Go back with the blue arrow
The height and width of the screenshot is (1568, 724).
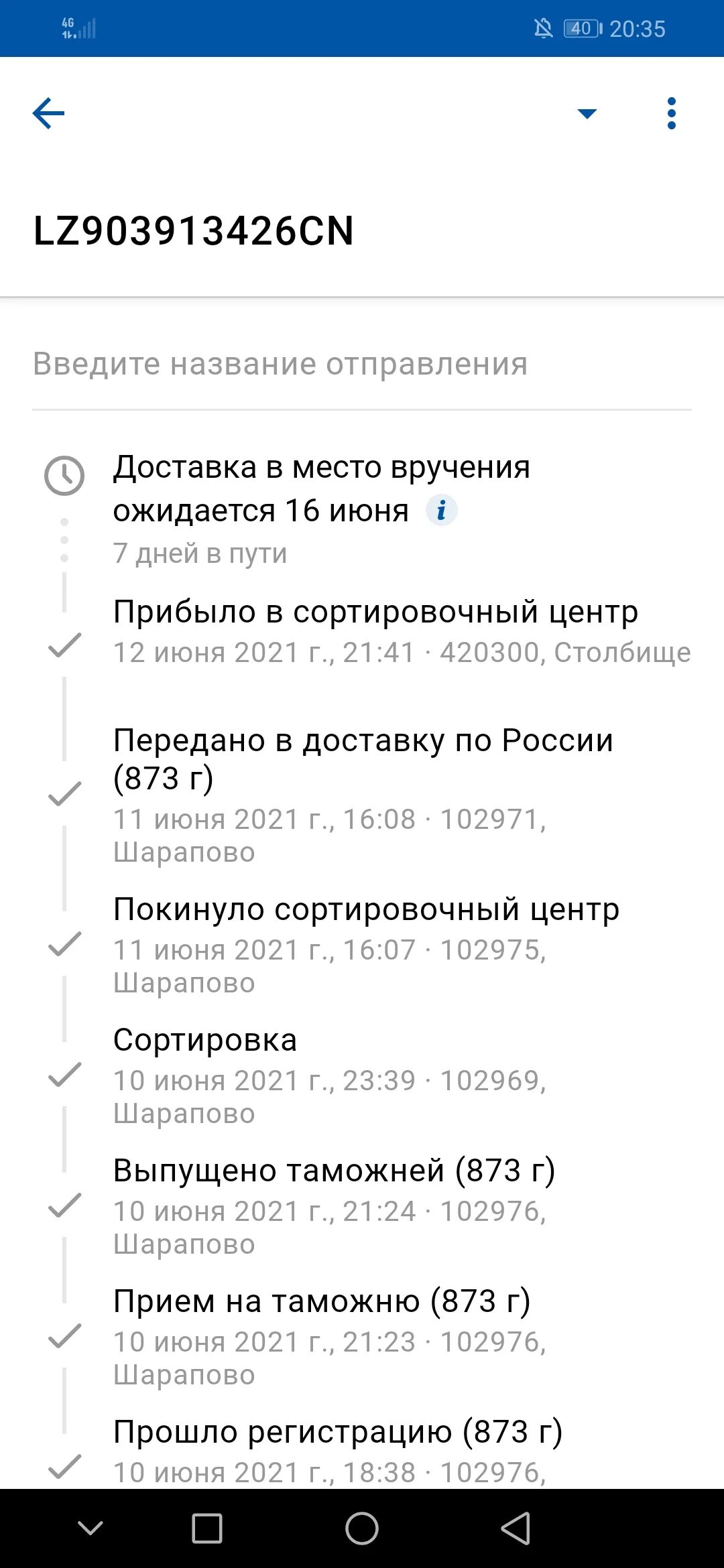48,113
